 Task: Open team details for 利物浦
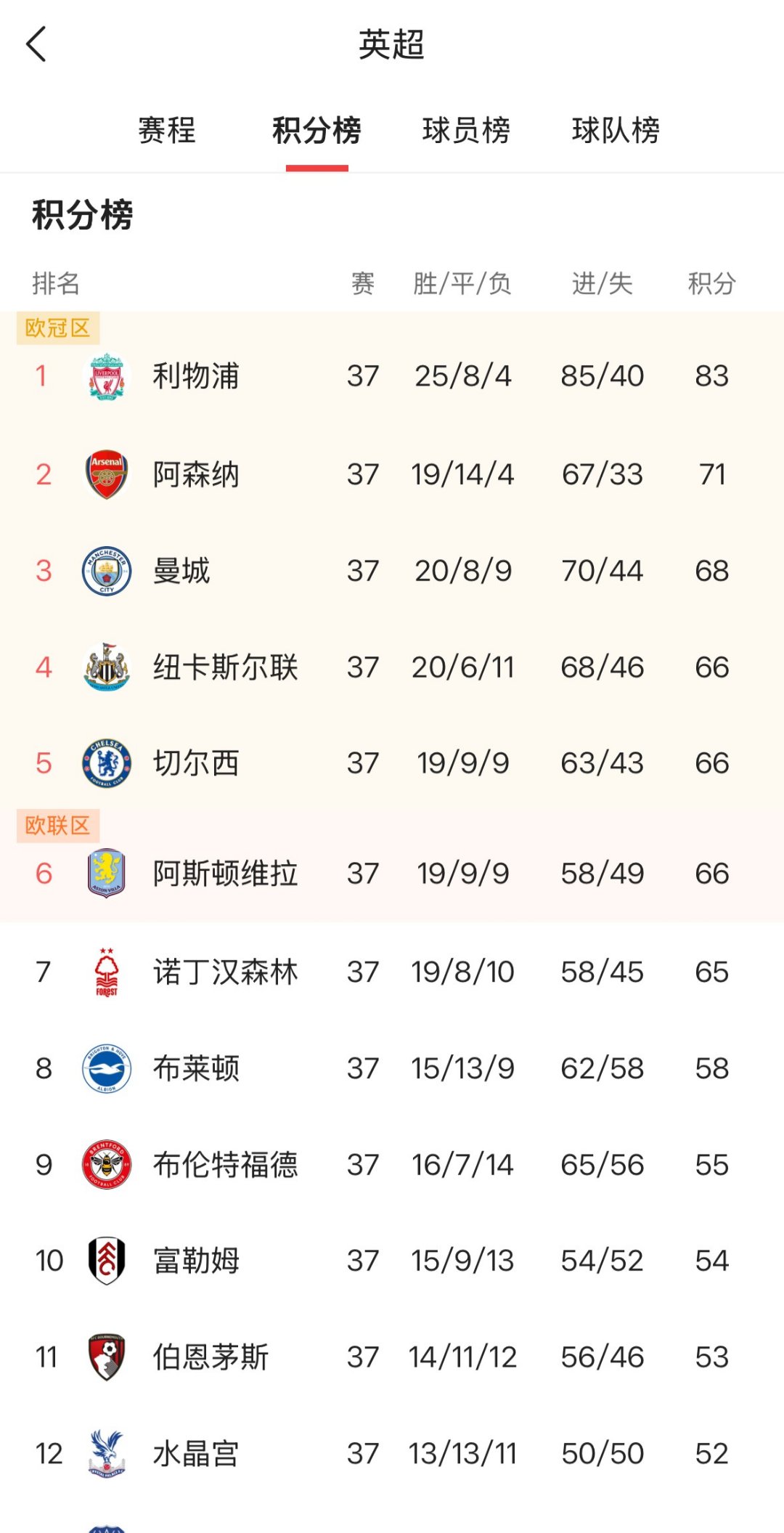pos(392,376)
